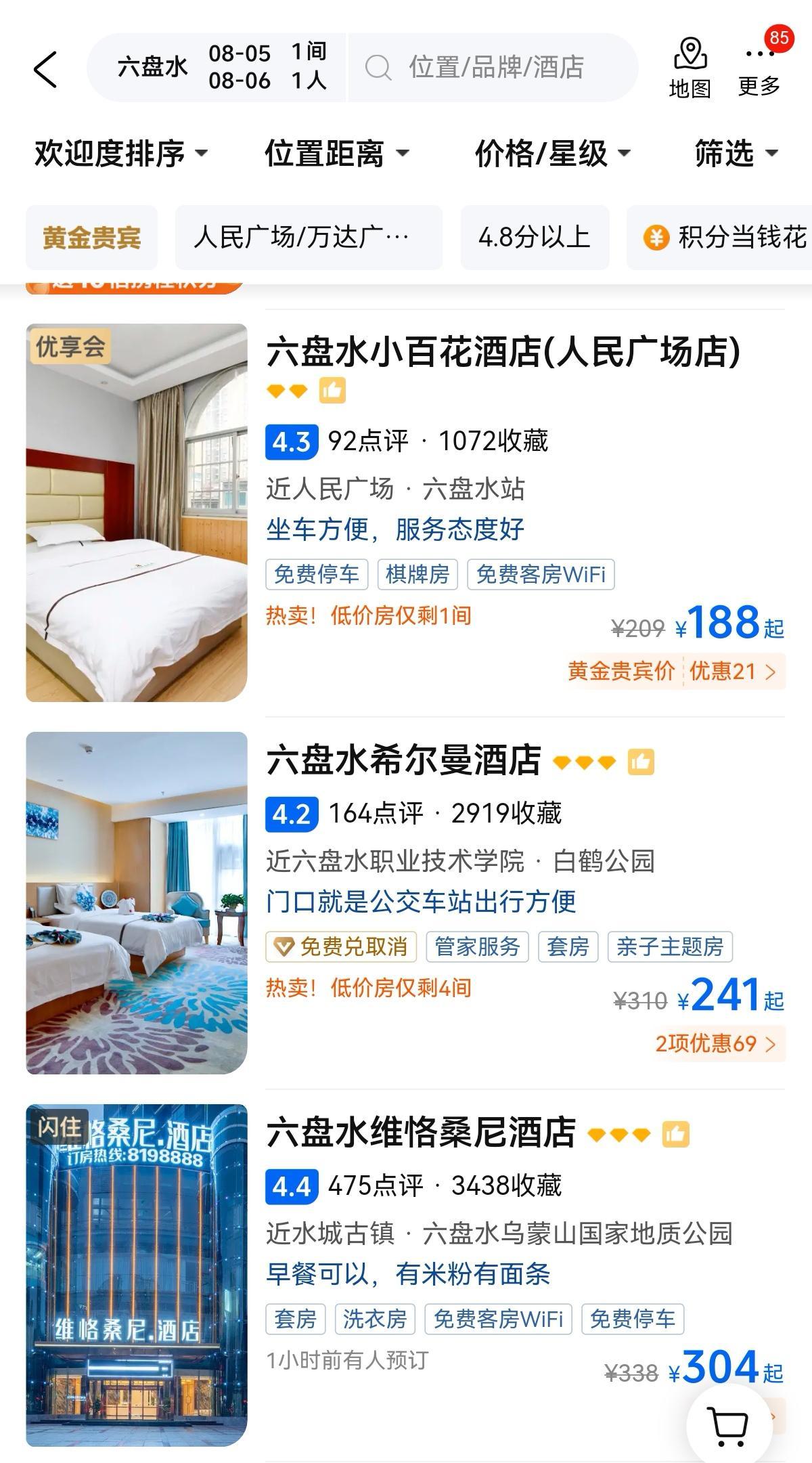The width and height of the screenshot is (812, 1463).
Task: Open the 地图 map view
Action: [x=690, y=68]
